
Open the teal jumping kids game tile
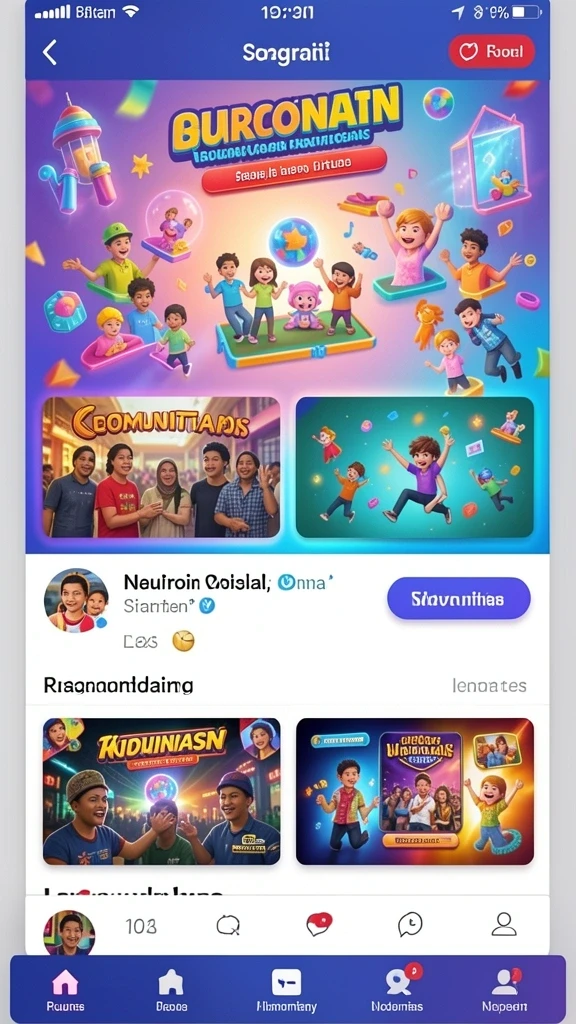pyautogui.click(x=415, y=468)
